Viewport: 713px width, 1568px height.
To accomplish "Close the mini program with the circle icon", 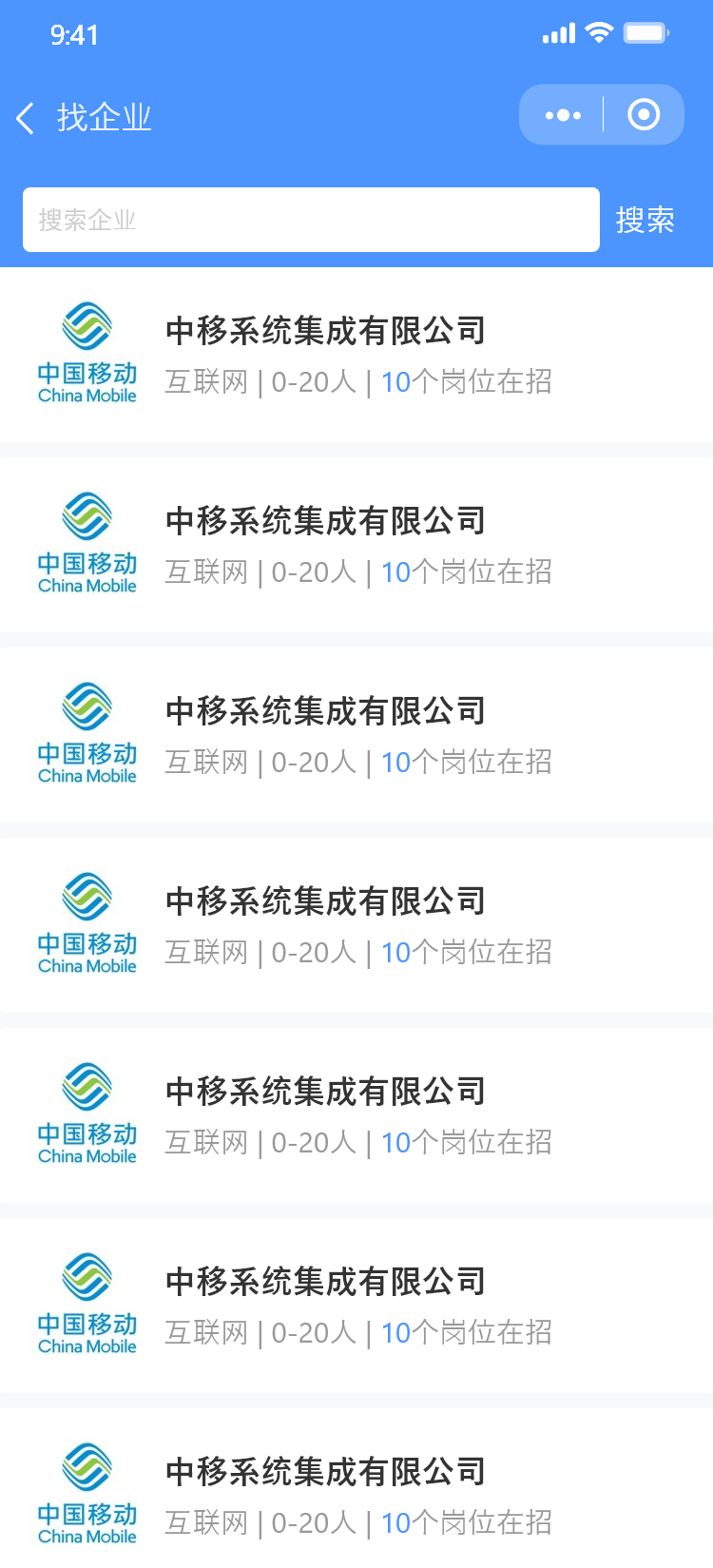I will coord(644,115).
